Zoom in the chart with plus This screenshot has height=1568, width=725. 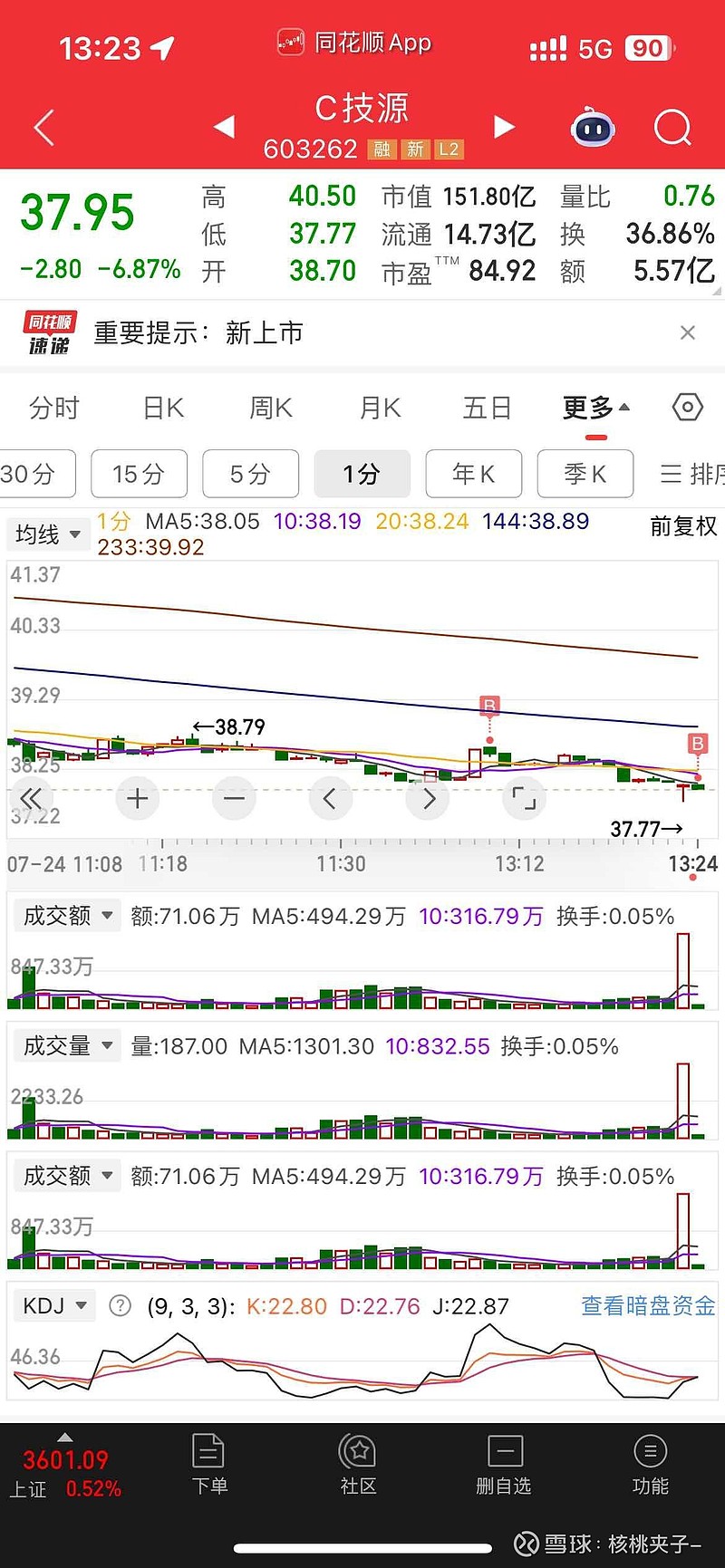pyautogui.click(x=138, y=799)
